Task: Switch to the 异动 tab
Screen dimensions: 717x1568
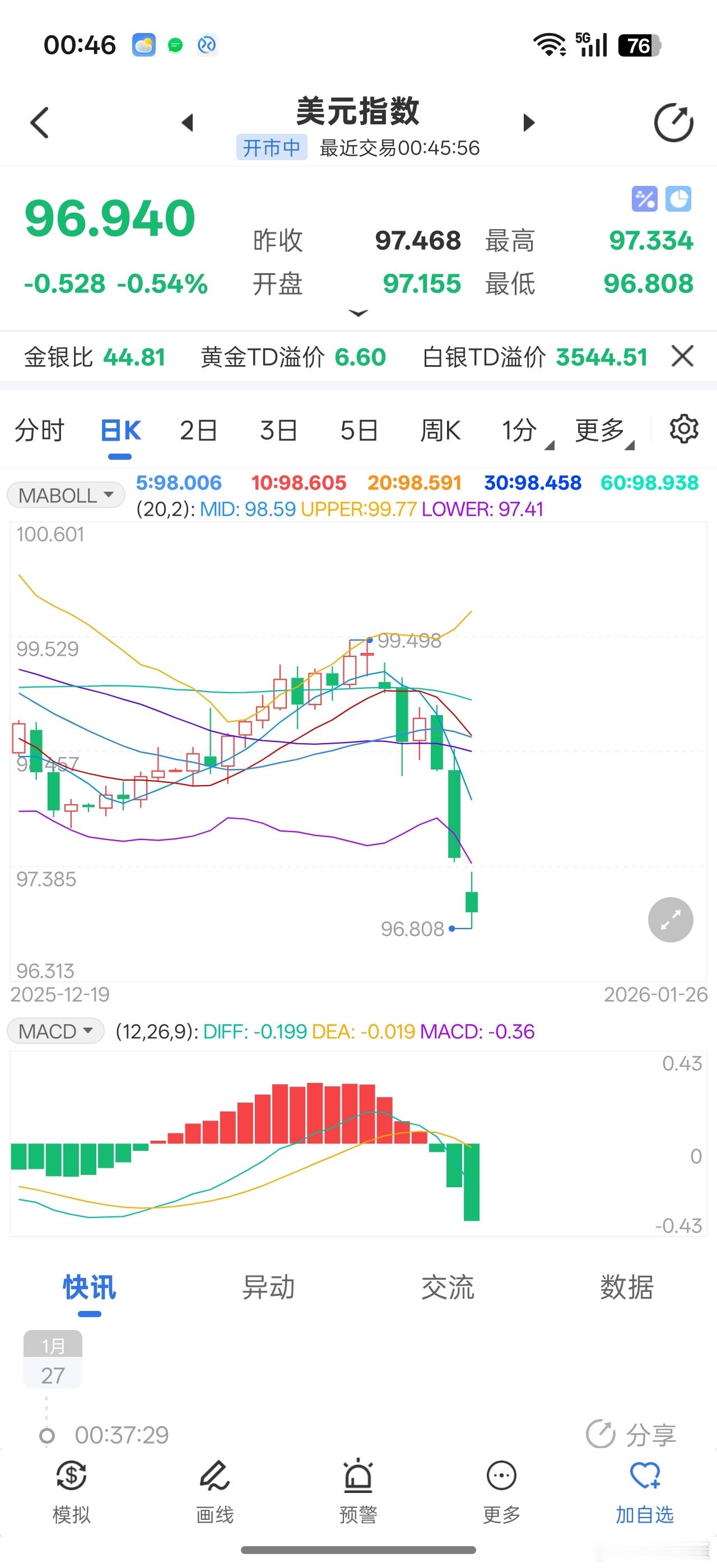Action: 268,1287
